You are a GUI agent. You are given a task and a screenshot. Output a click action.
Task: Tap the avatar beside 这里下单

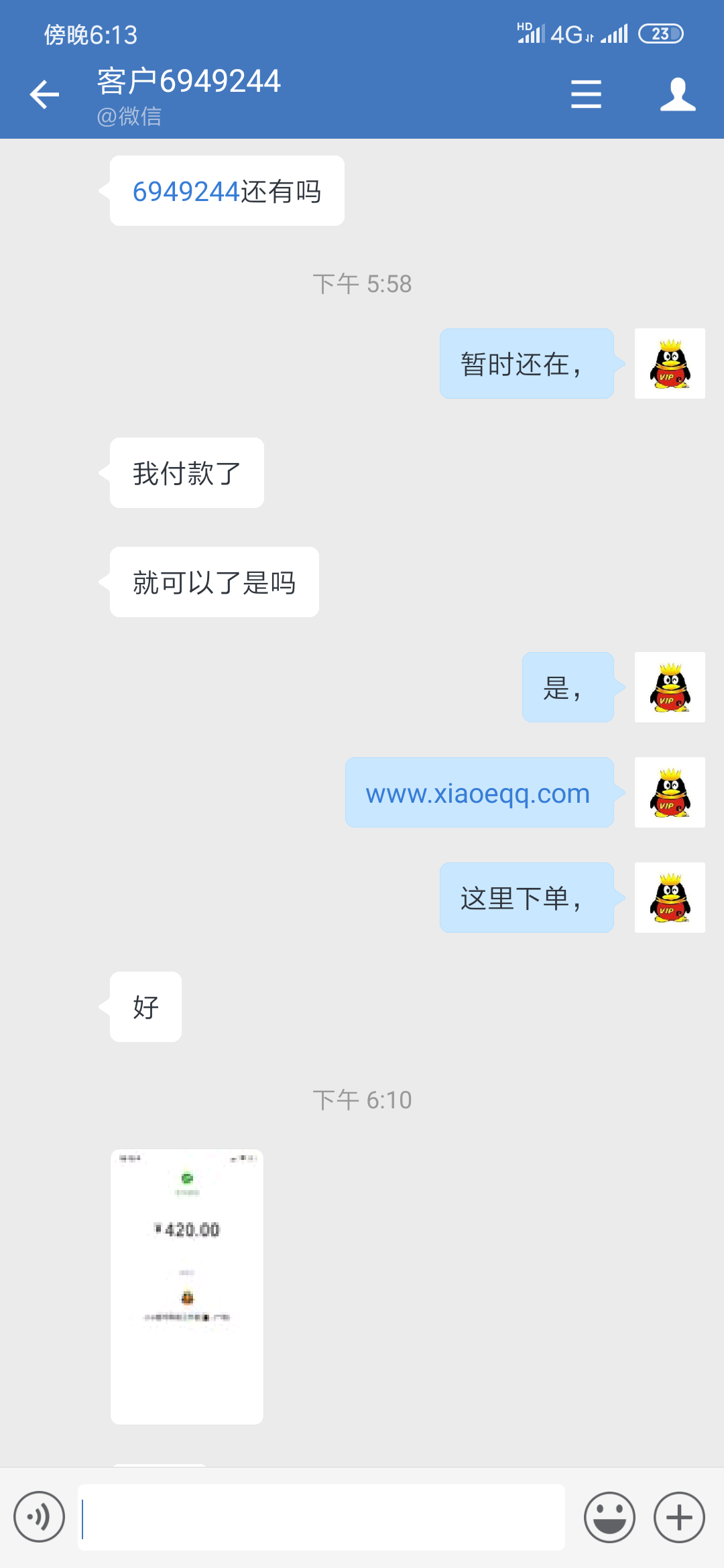(670, 898)
